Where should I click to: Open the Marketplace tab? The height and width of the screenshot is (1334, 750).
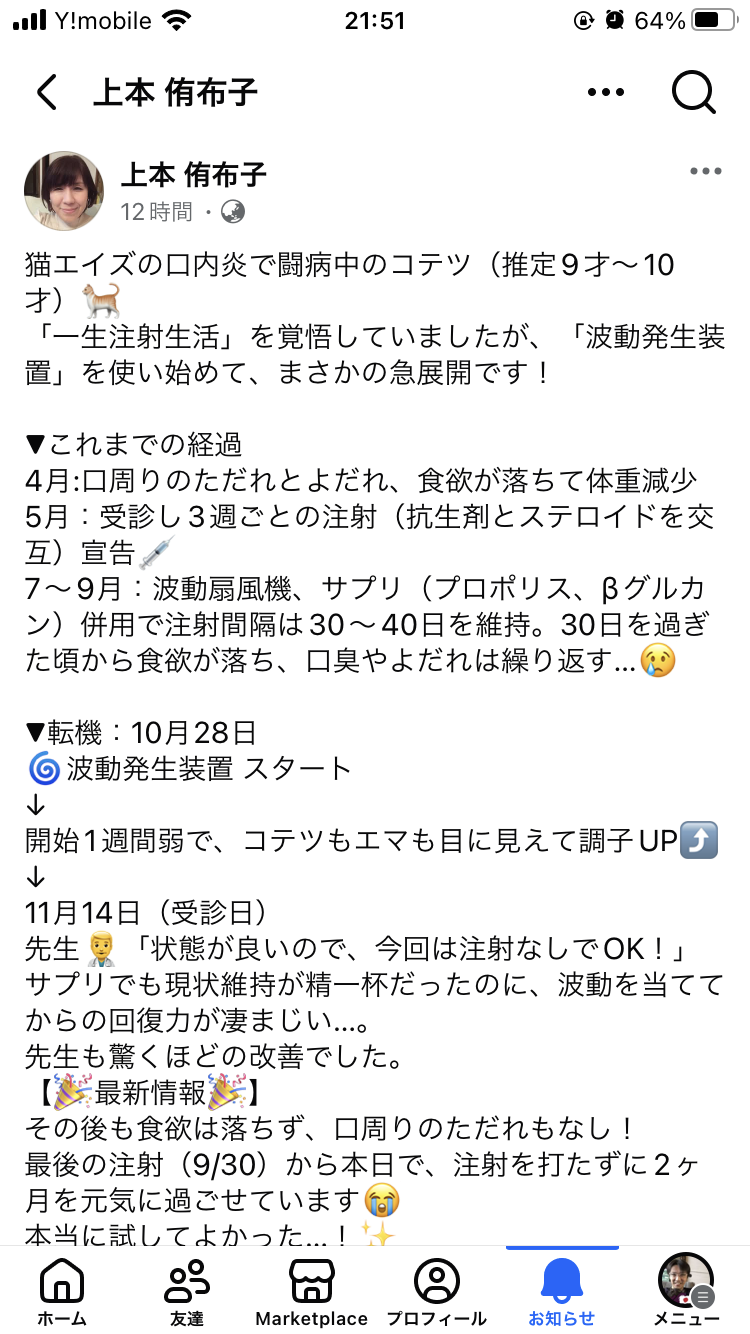pos(311,1292)
